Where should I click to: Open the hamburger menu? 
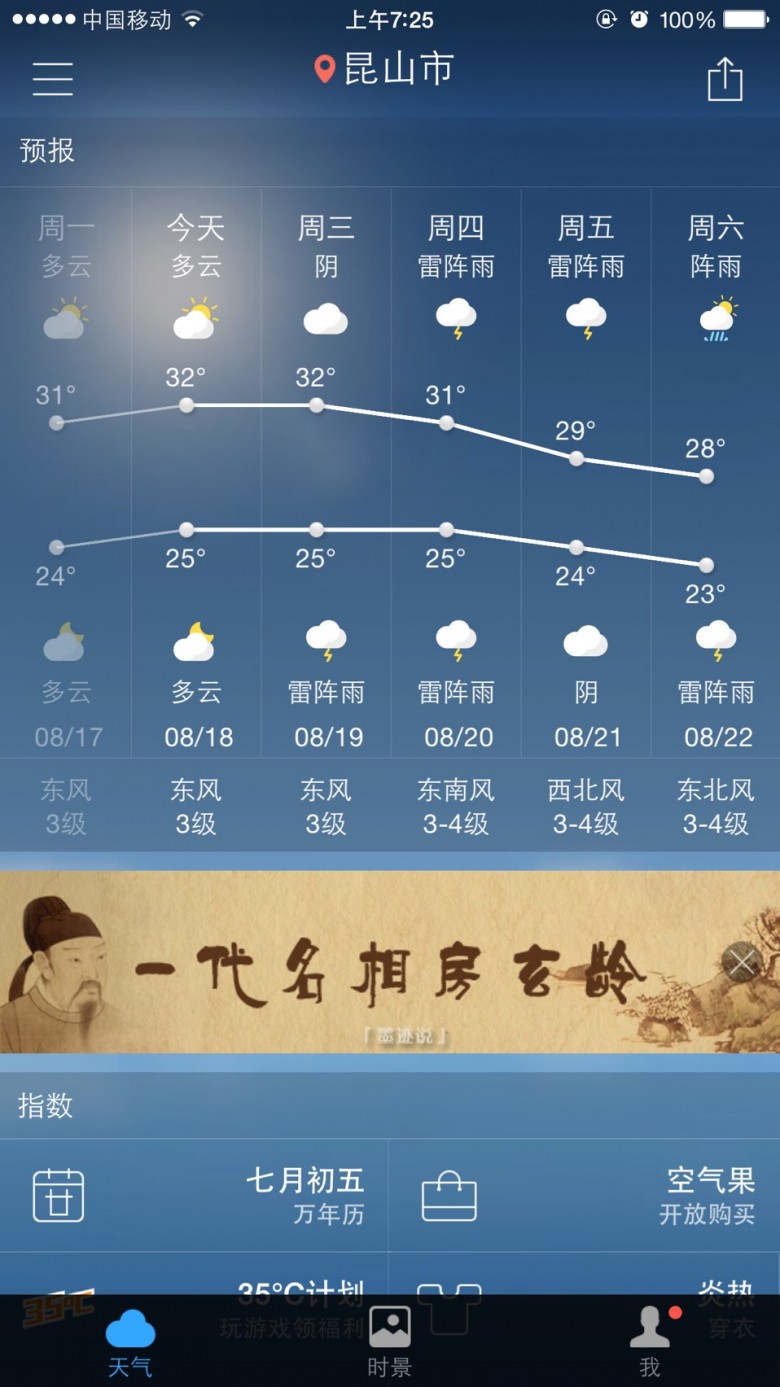coord(52,78)
